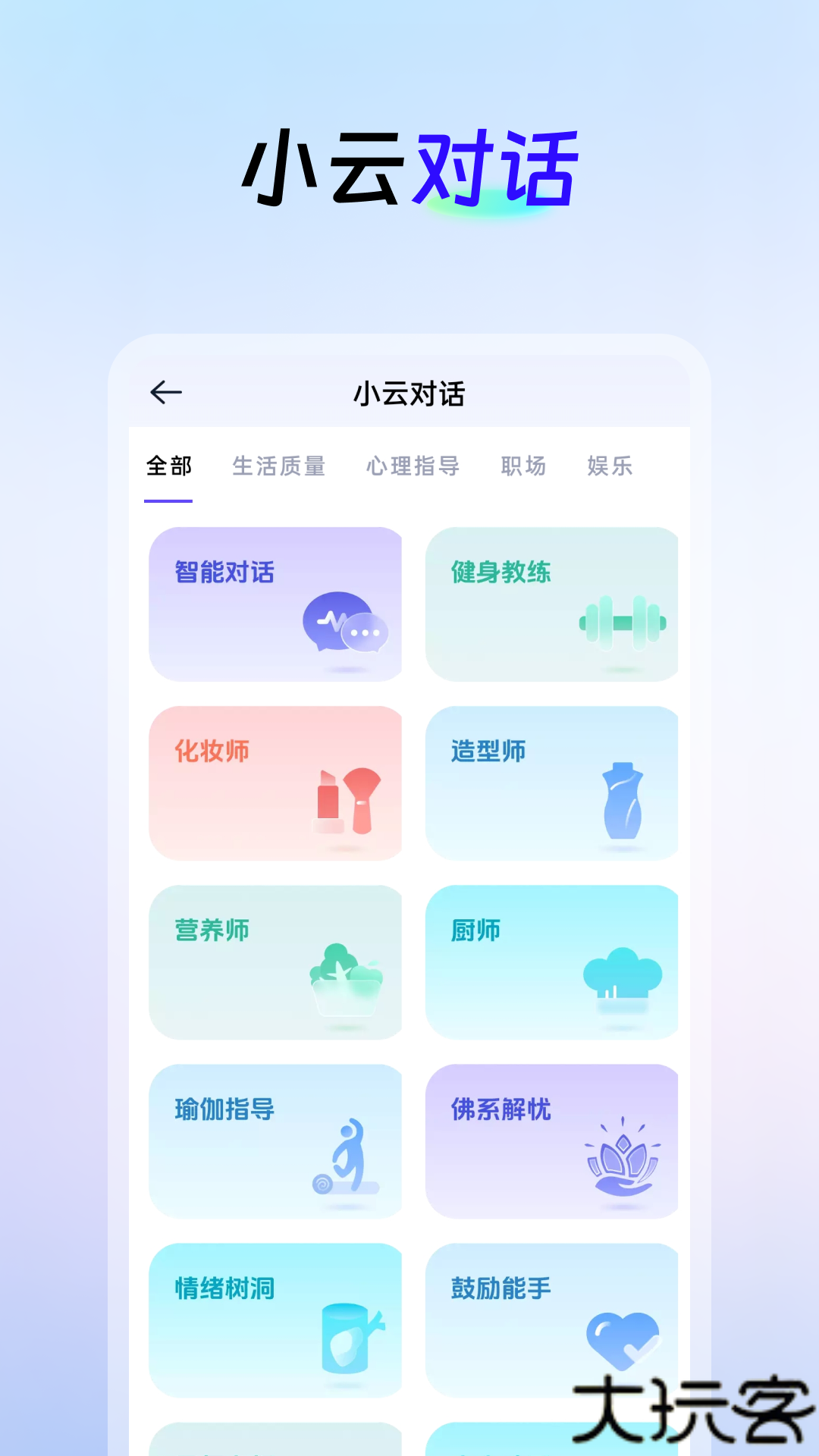Viewport: 819px width, 1456px height.
Task: Switch to the 心理指导 tab
Action: tap(414, 467)
